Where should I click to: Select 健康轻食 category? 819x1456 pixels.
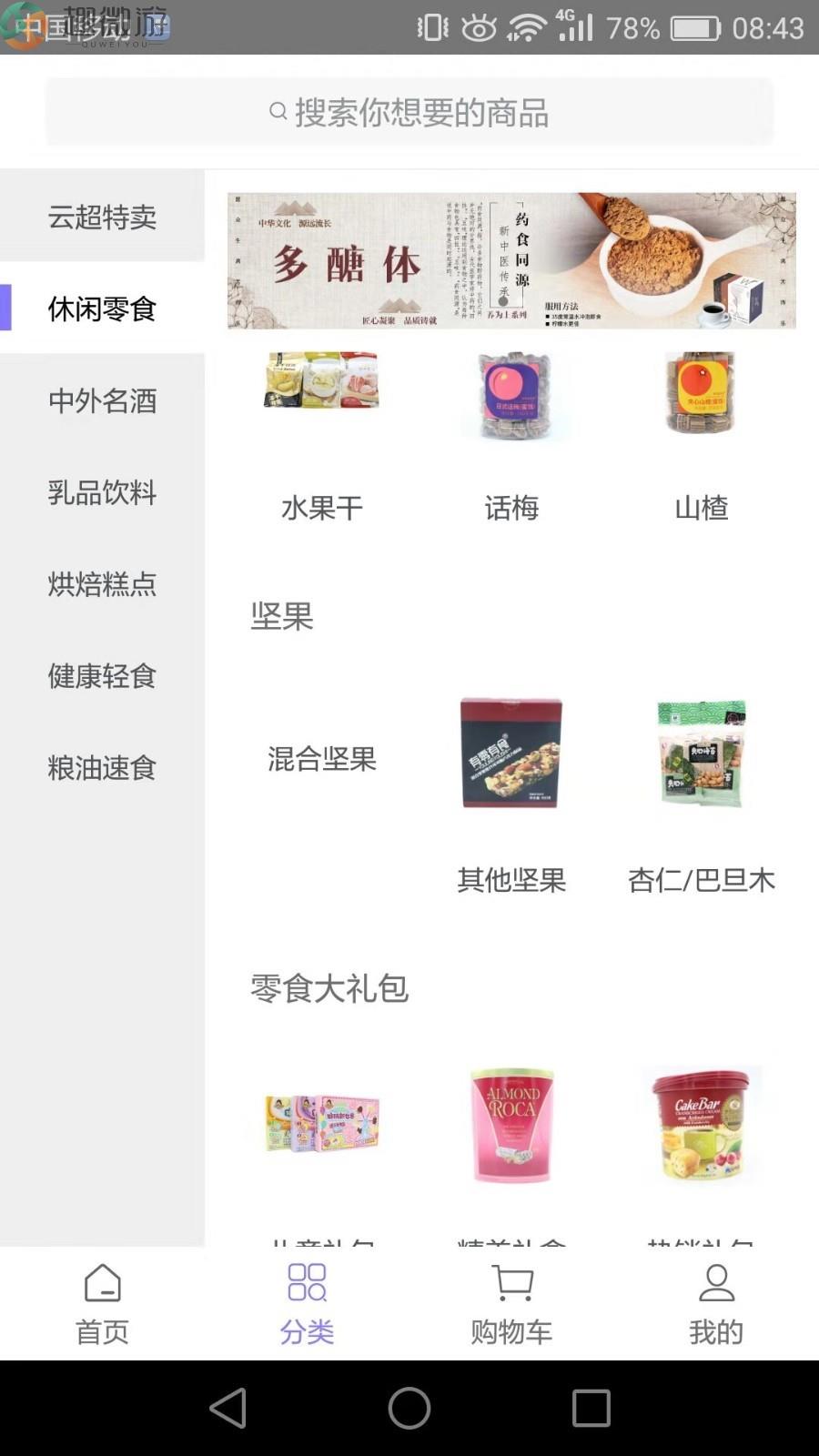[102, 676]
